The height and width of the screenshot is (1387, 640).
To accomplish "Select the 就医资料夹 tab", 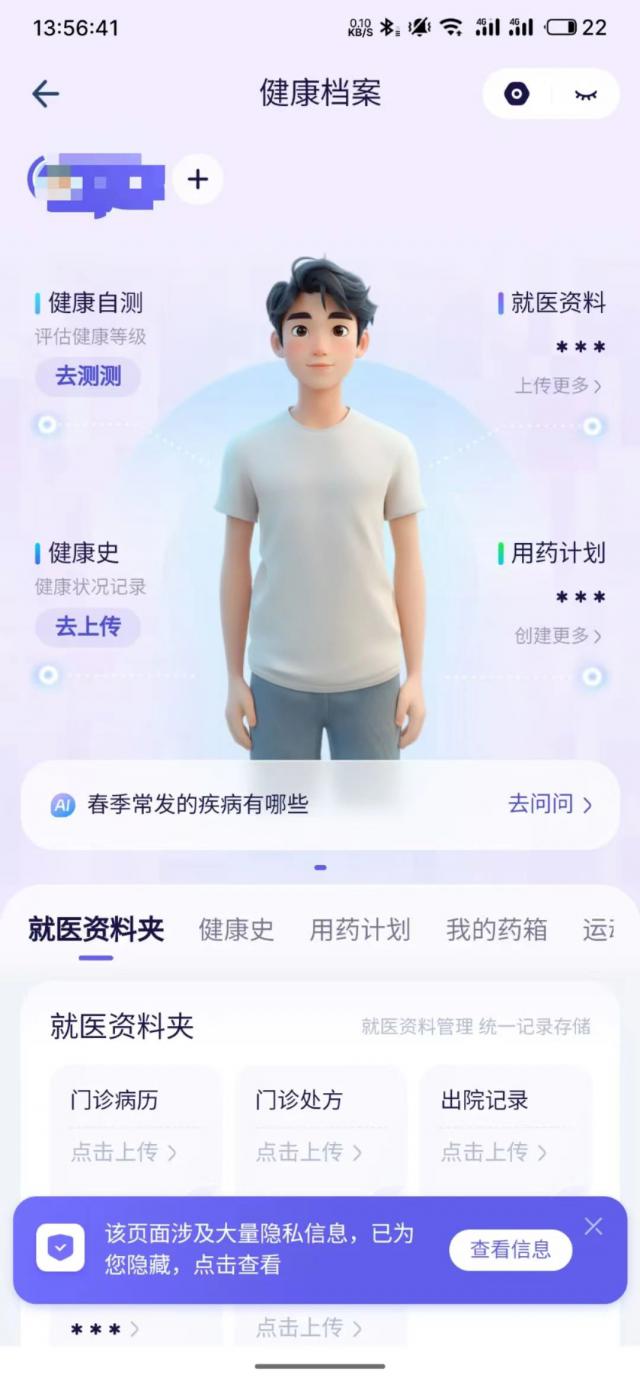I will [96, 929].
